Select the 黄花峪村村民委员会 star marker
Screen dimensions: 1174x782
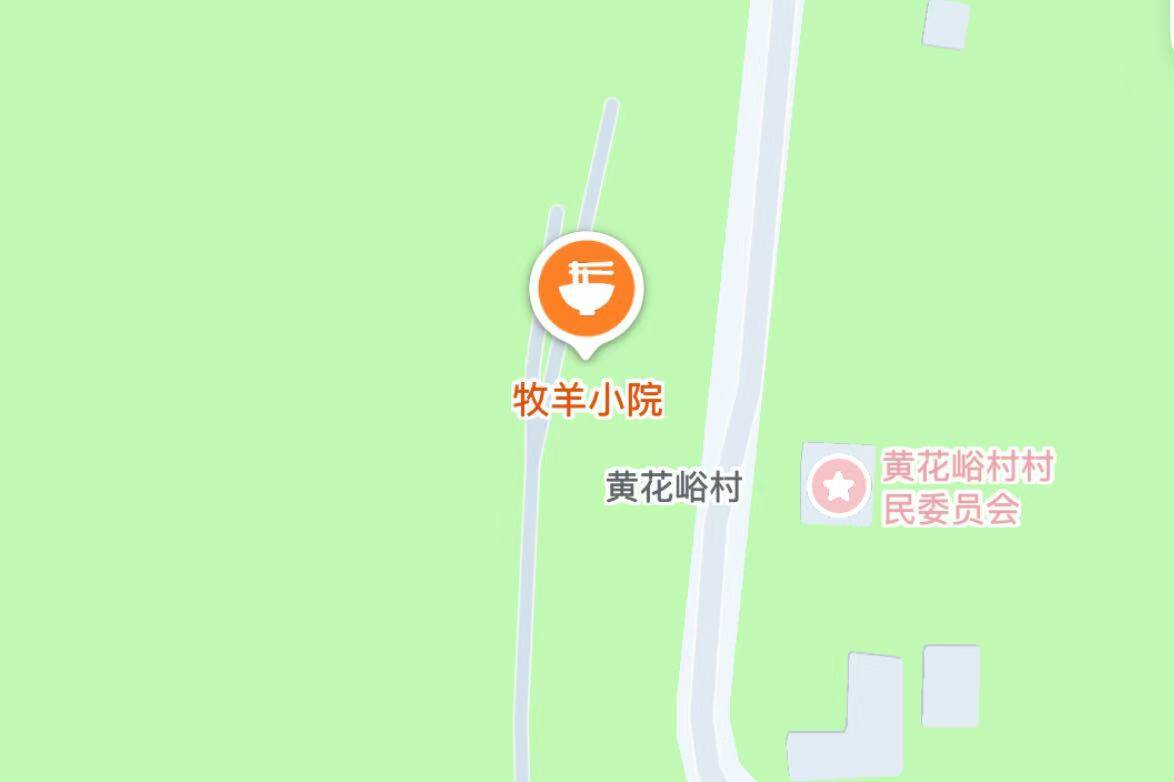point(840,487)
